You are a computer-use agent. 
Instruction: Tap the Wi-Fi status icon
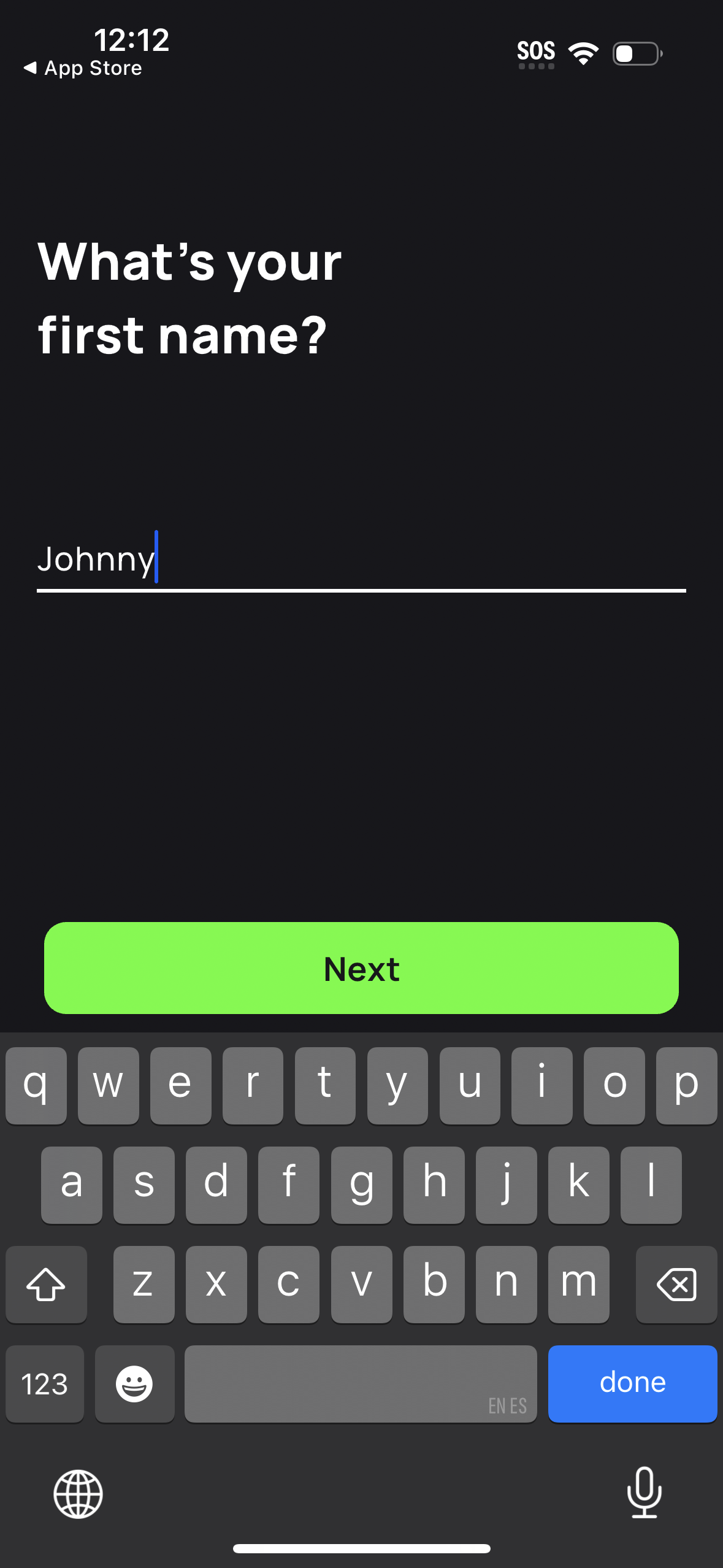(581, 53)
